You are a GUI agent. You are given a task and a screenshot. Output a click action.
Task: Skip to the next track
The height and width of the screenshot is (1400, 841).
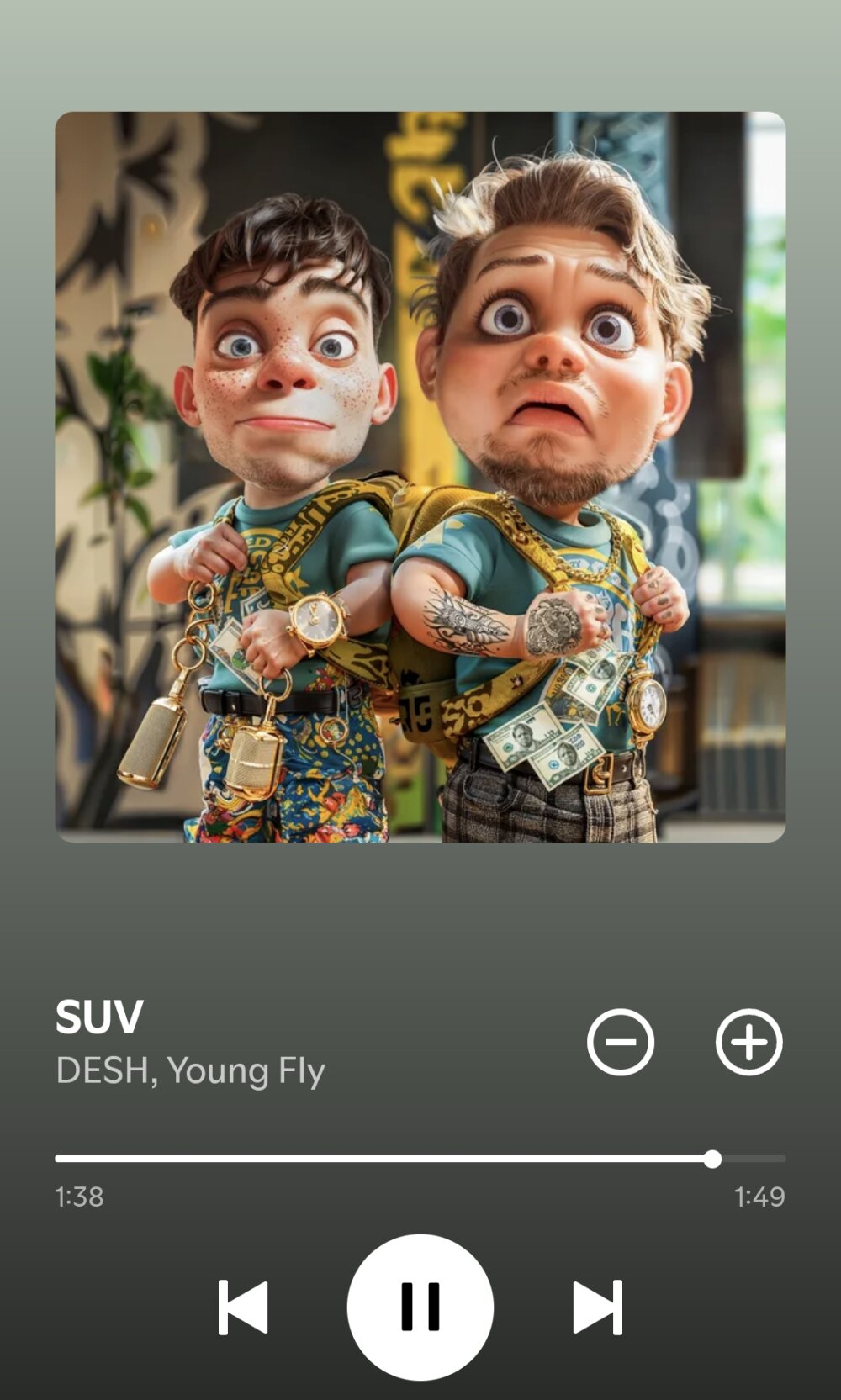597,1307
